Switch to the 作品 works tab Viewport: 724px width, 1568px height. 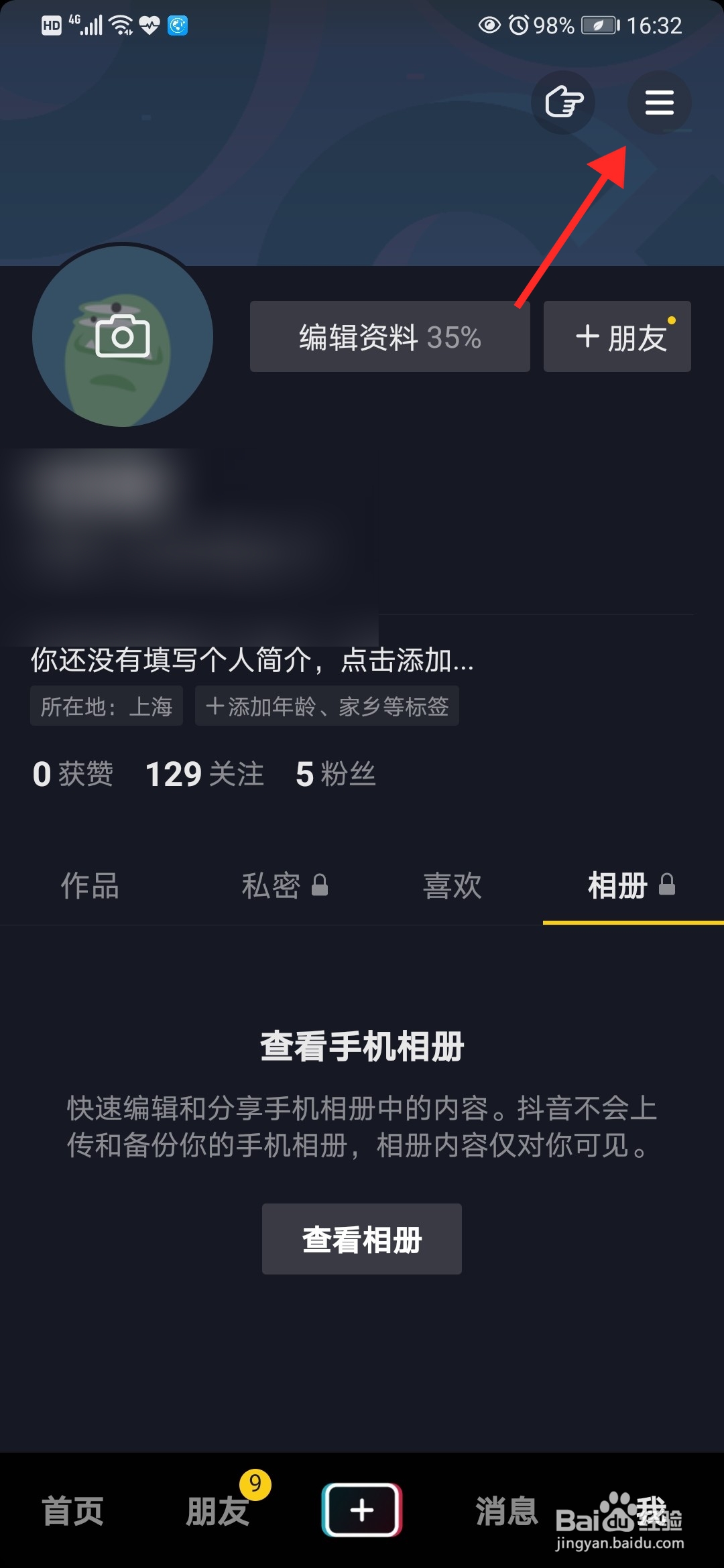(x=89, y=886)
